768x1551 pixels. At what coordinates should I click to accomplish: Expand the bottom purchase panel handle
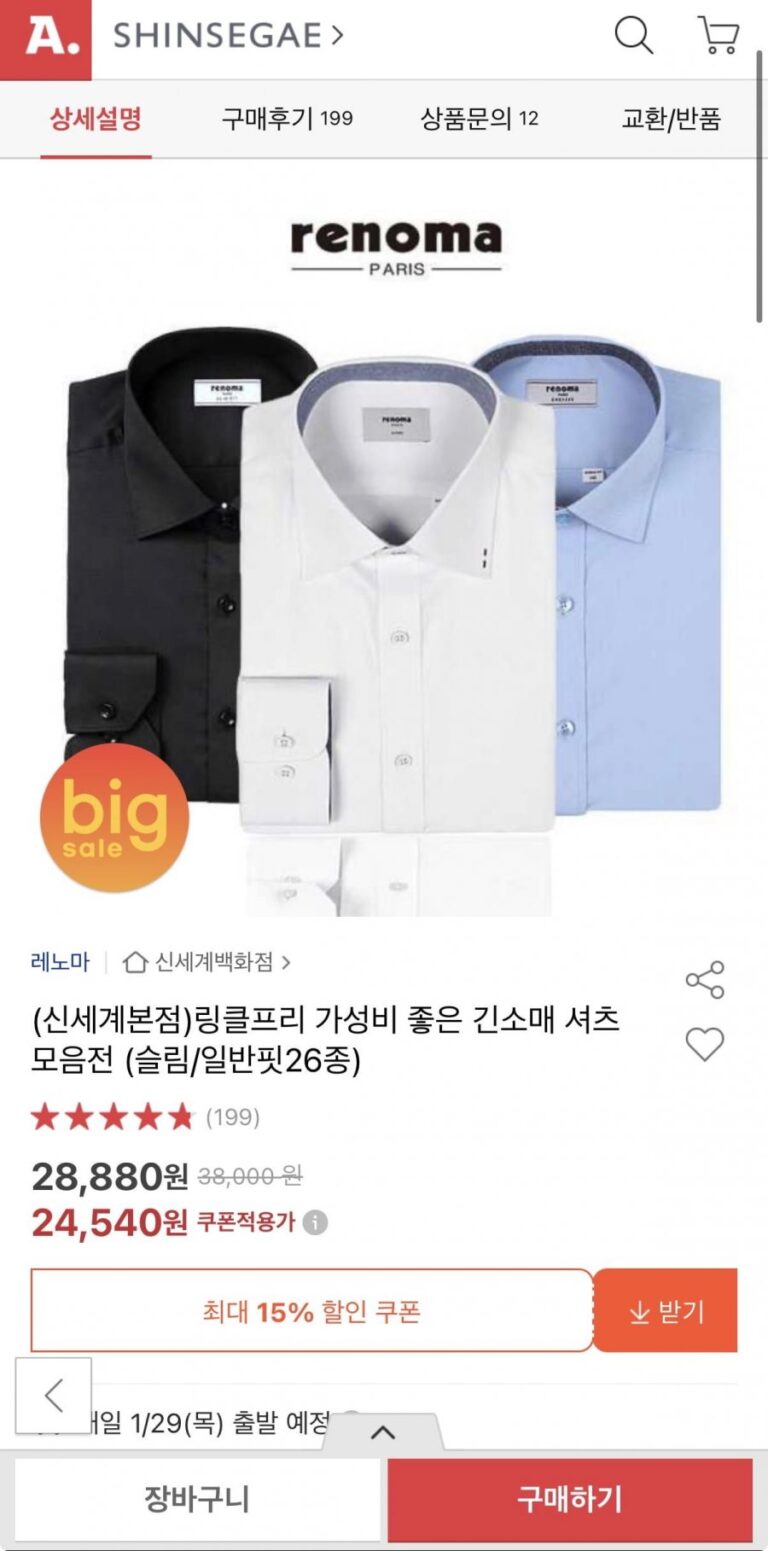pyautogui.click(x=382, y=1432)
